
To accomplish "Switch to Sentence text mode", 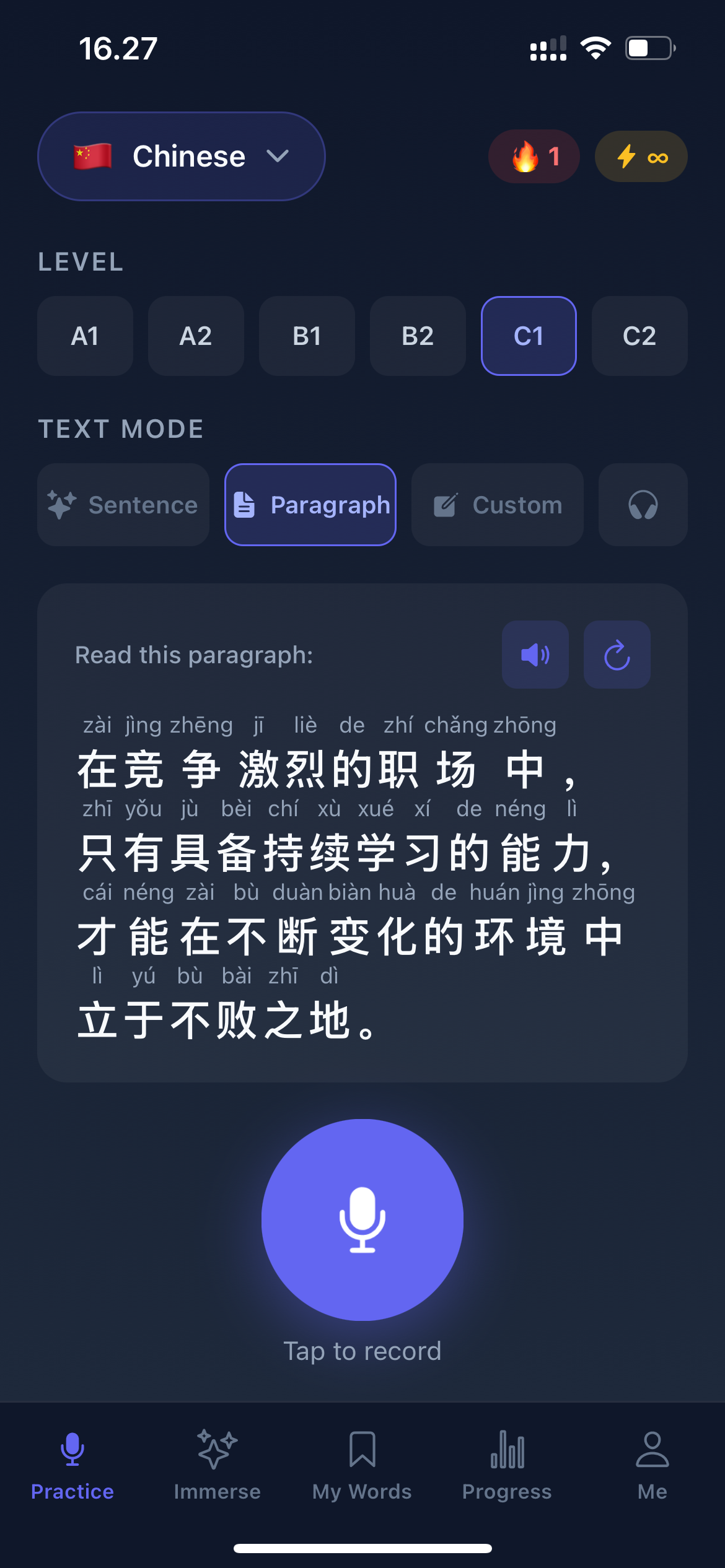I will click(x=123, y=504).
